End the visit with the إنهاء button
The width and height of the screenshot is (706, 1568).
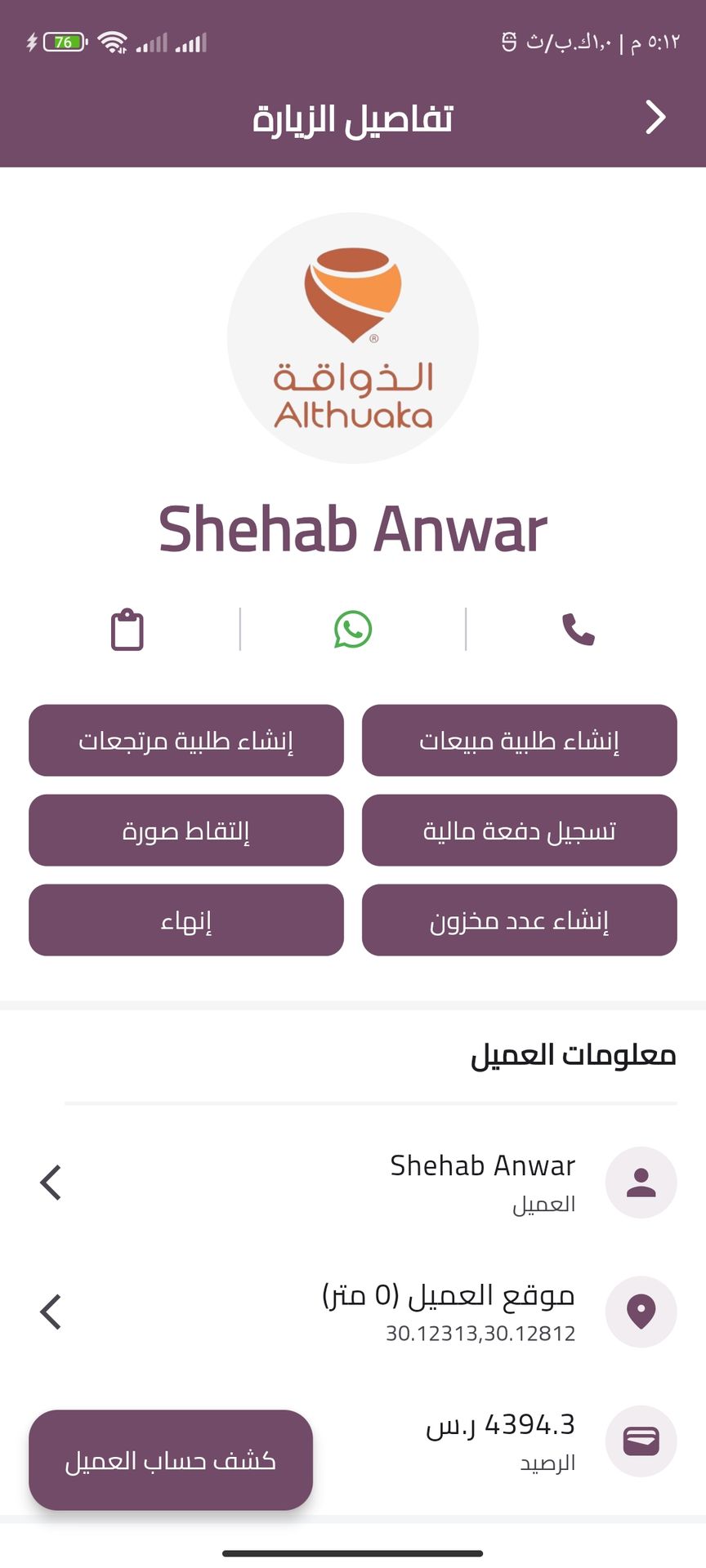click(x=186, y=920)
